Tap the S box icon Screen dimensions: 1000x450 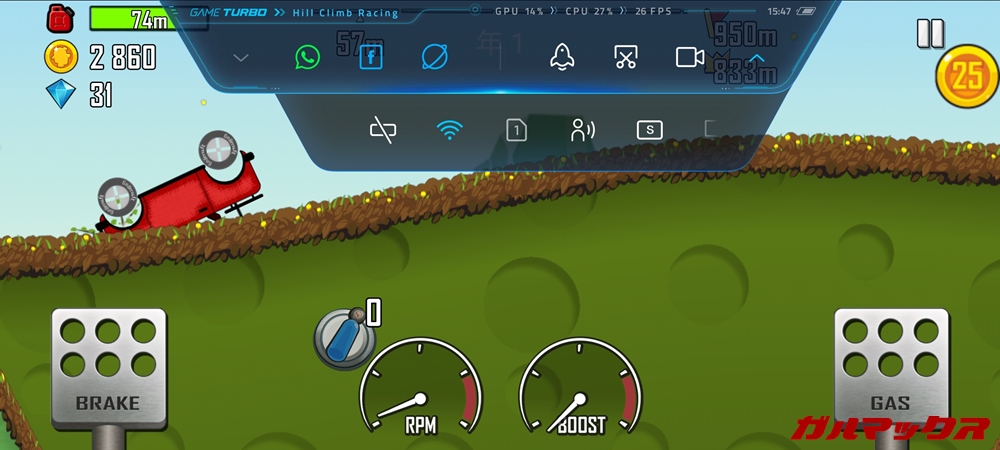pos(650,129)
